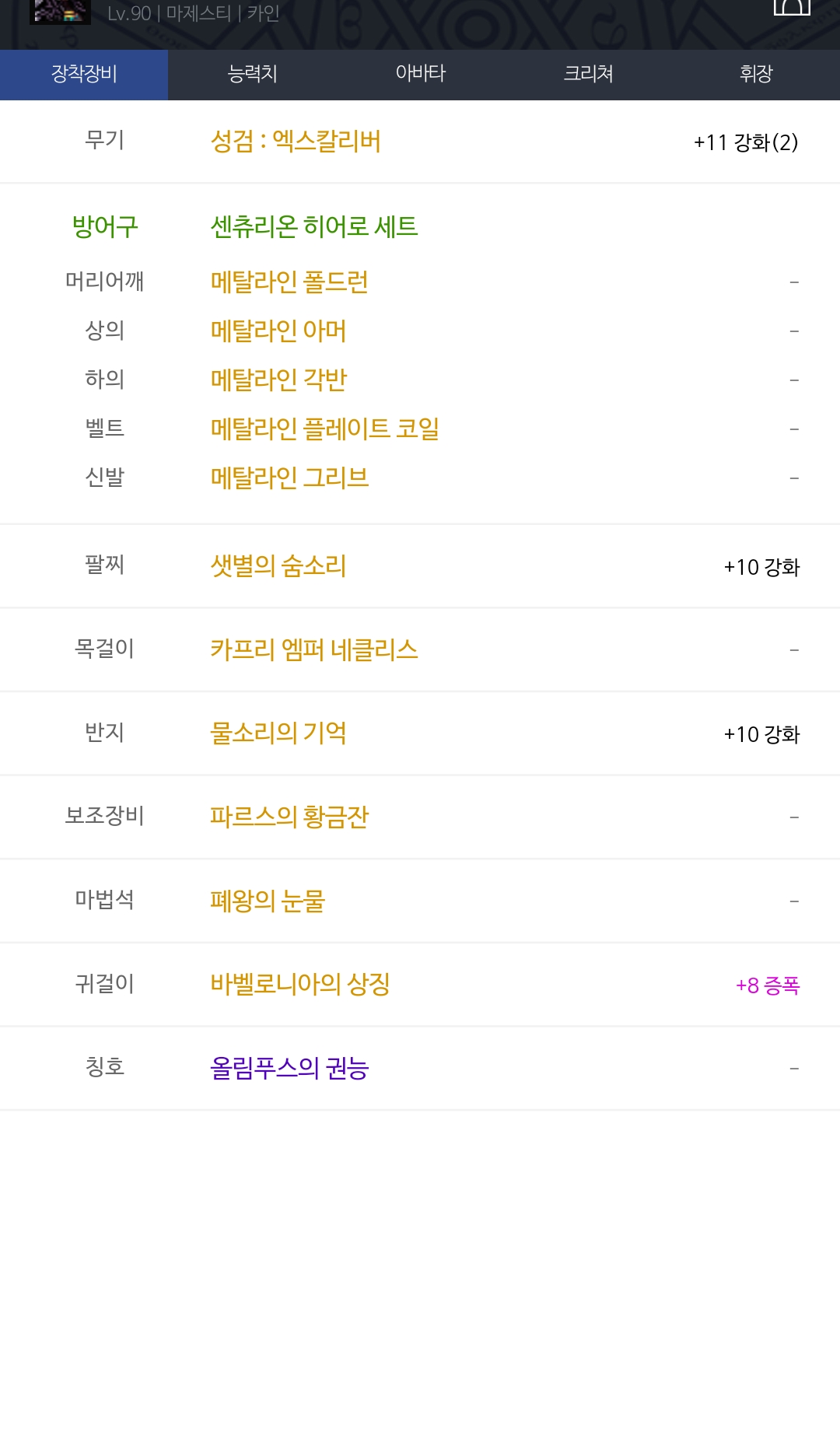
Task: Open sub equipment 파르스의 황금잔
Action: (x=289, y=817)
